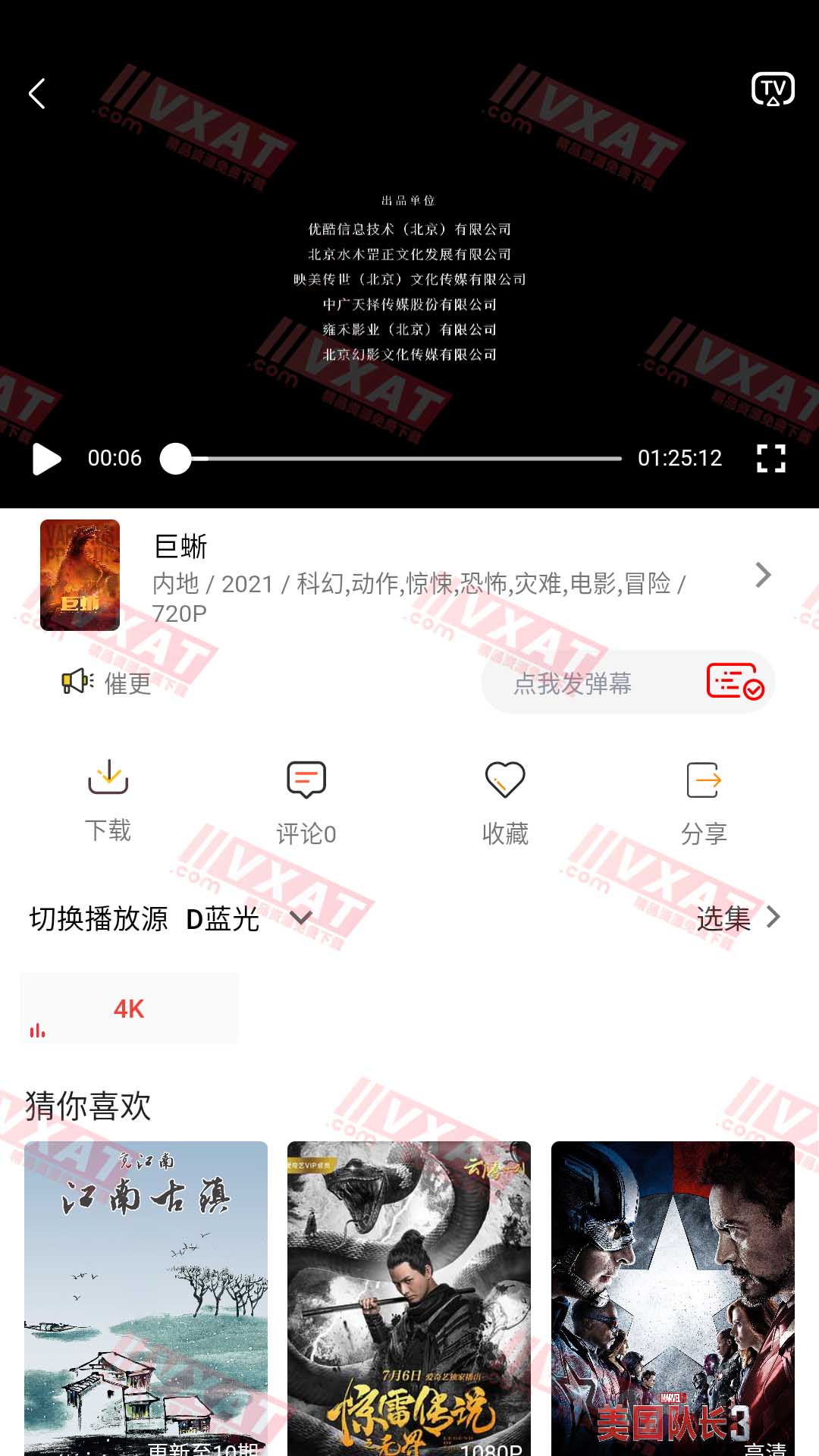Enter fullscreen mode
This screenshot has height=1456, width=819.
(770, 459)
